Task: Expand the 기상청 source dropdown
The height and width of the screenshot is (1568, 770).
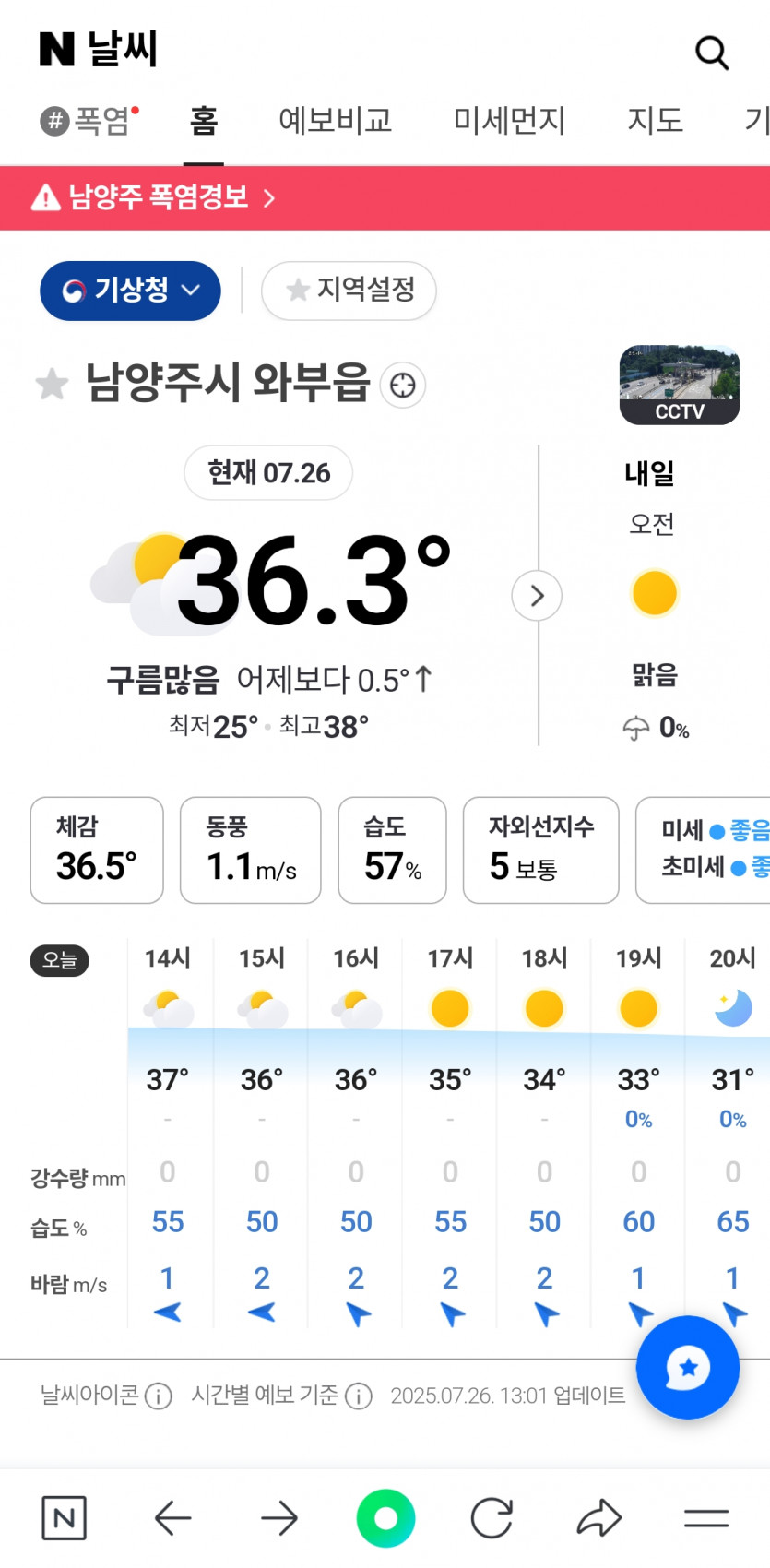Action: click(x=130, y=291)
